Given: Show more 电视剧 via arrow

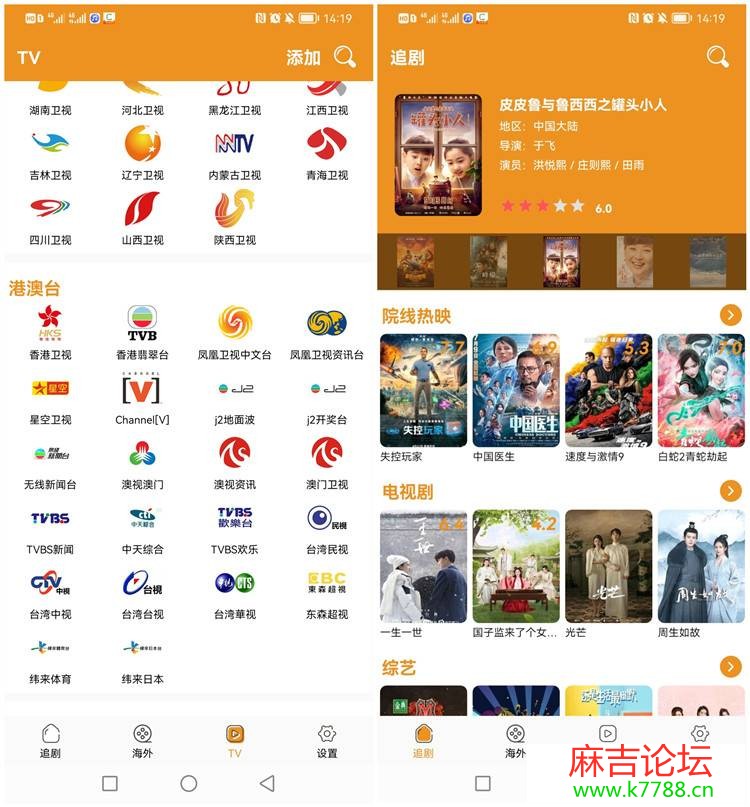Looking at the screenshot, I should click(x=731, y=491).
